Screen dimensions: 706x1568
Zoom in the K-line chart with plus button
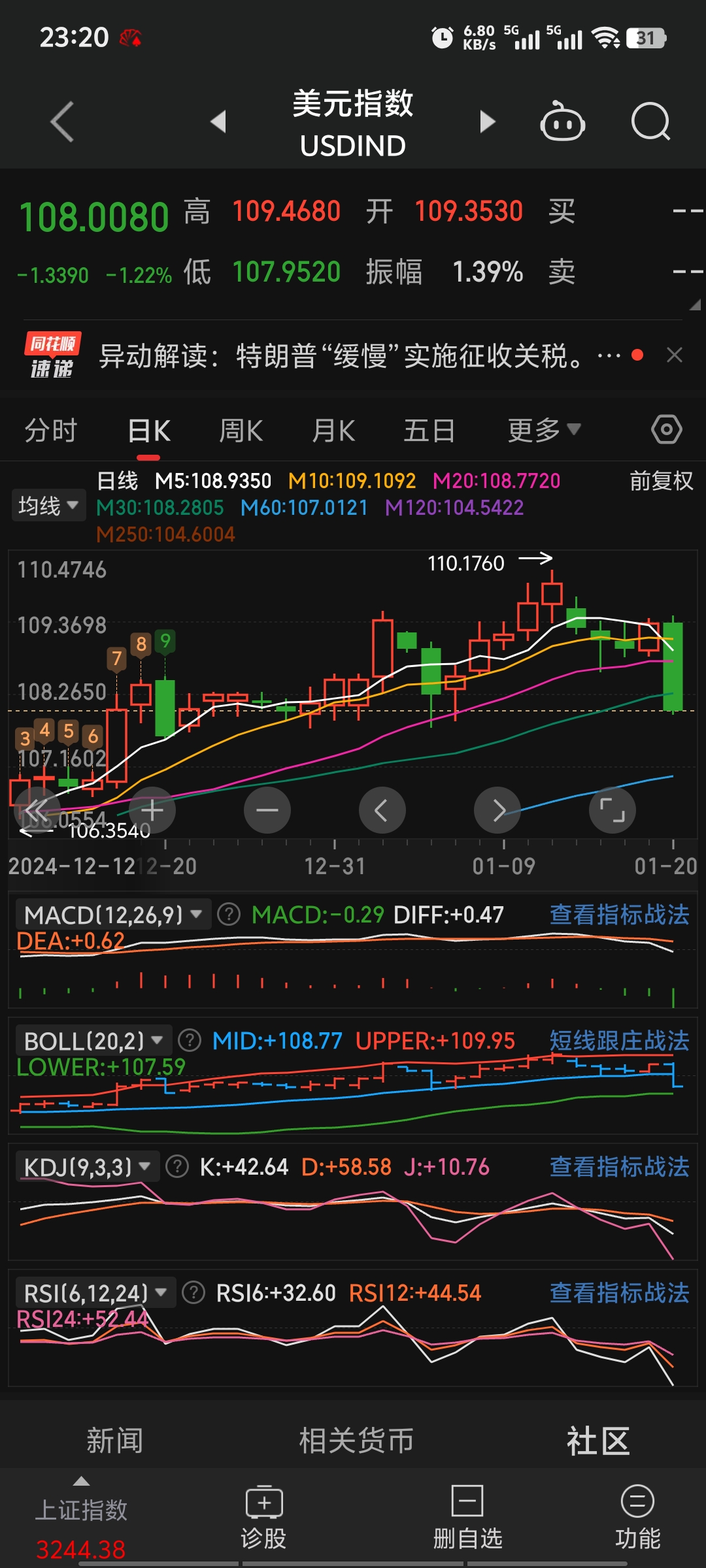pyautogui.click(x=152, y=811)
